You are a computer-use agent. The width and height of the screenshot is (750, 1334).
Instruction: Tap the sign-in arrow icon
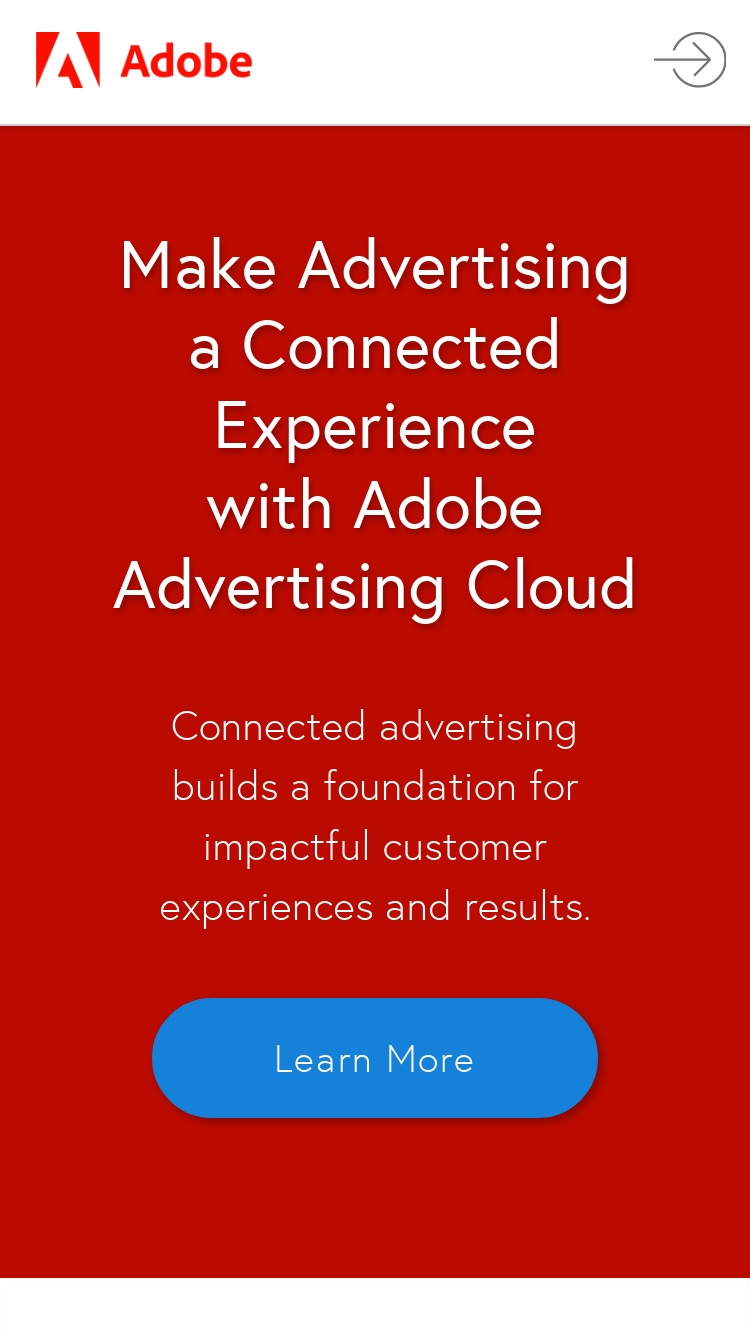point(690,60)
